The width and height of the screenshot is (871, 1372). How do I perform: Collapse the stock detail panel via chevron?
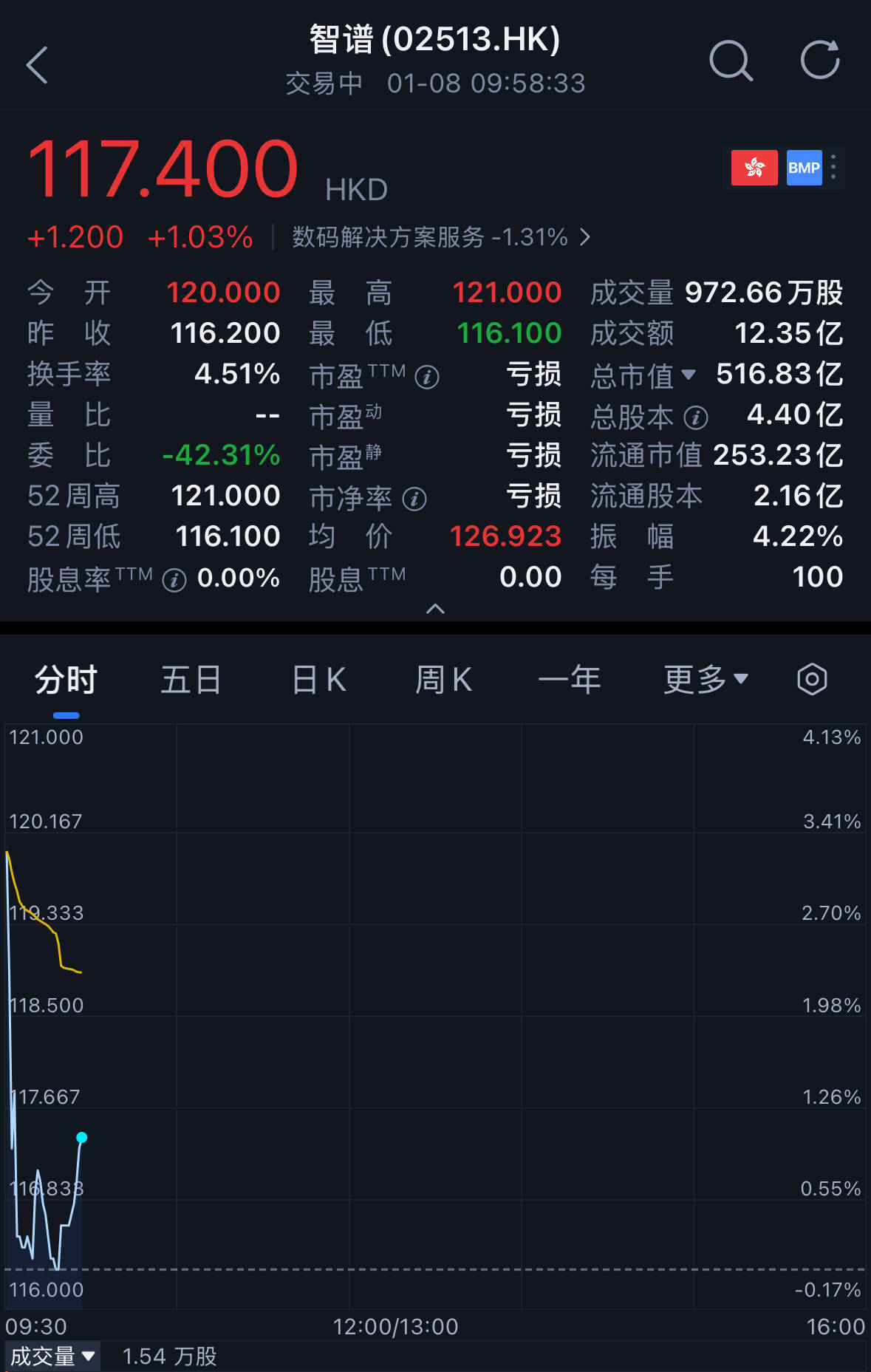click(435, 608)
